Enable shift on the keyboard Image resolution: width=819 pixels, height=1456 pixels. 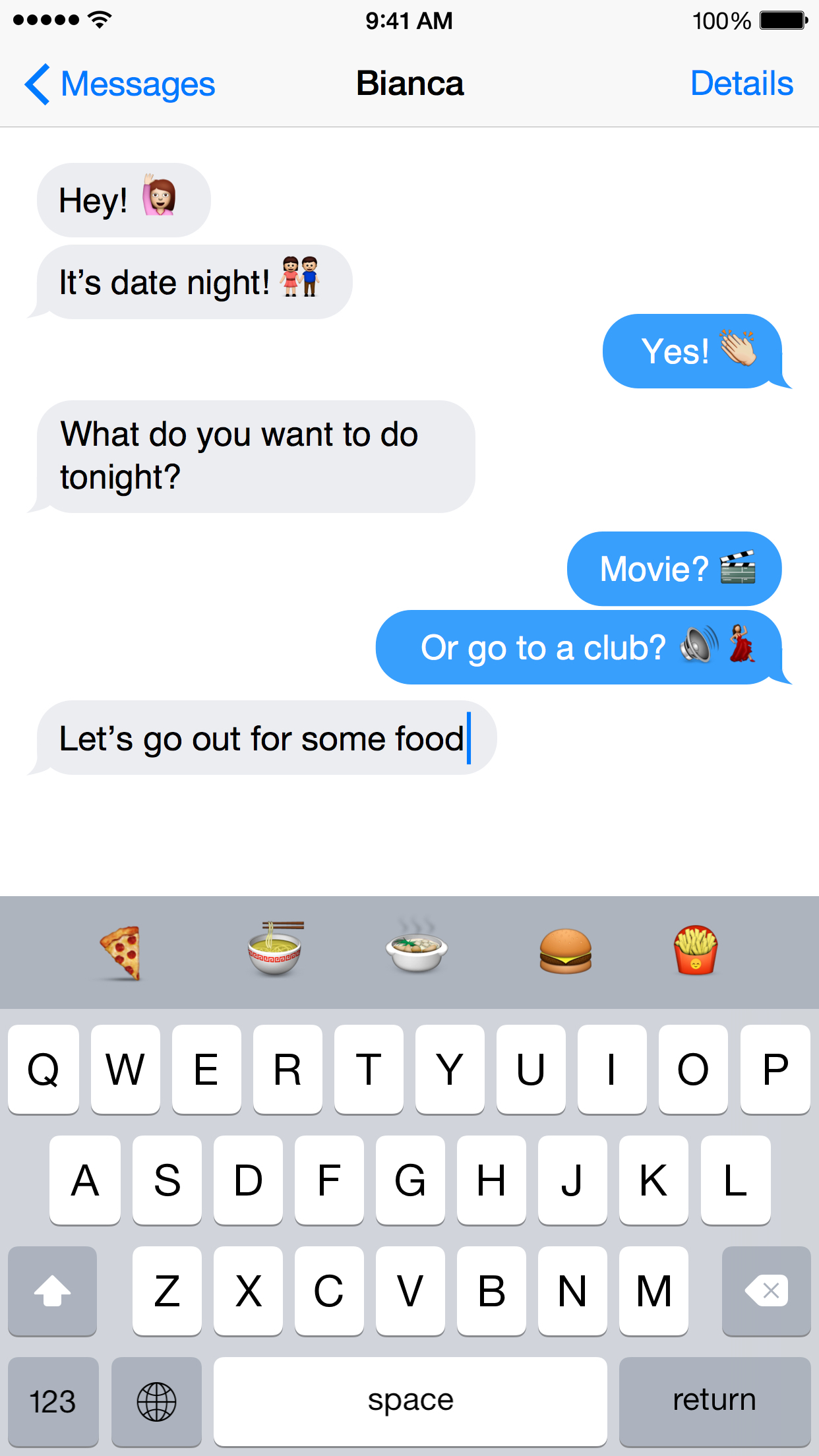53,1290
